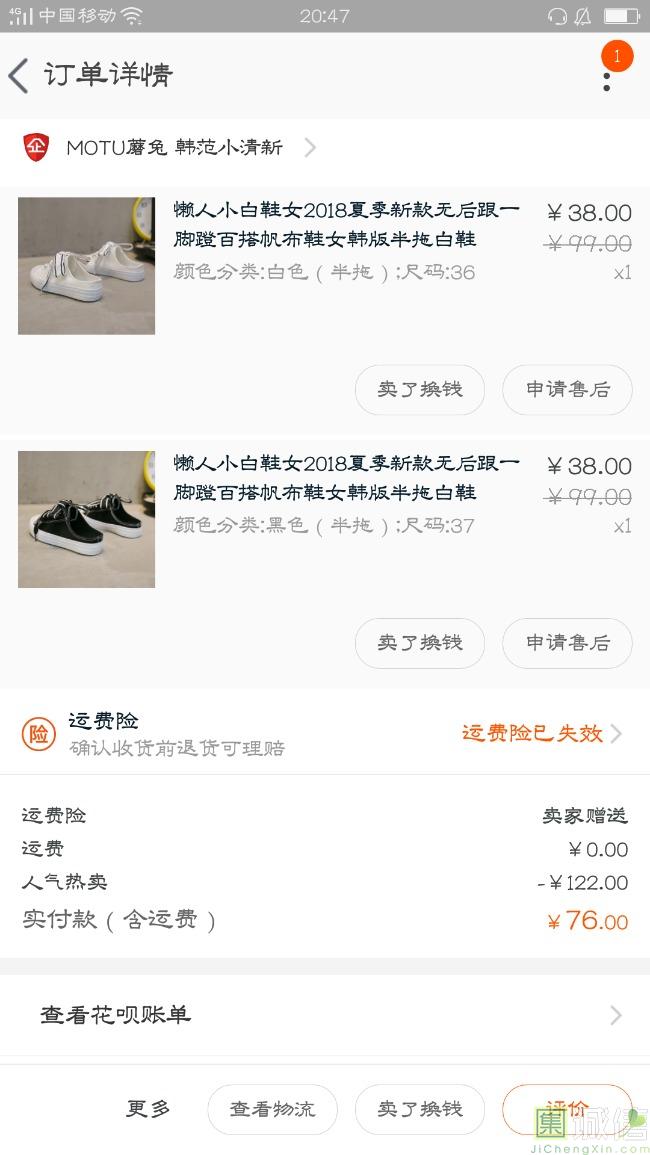
Task: Tap 申请售后 for the white shoe item
Action: [567, 390]
